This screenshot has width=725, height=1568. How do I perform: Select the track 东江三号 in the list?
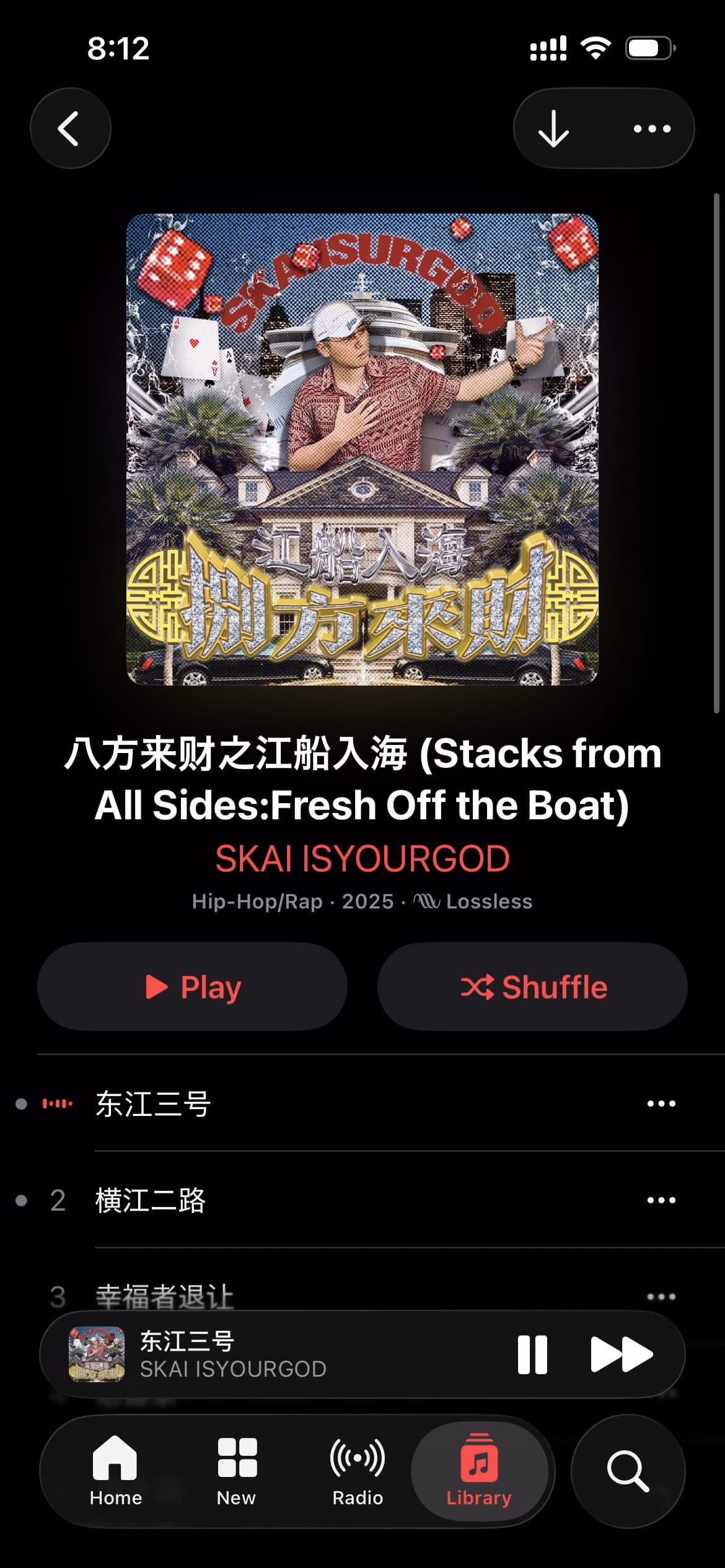point(362,1104)
